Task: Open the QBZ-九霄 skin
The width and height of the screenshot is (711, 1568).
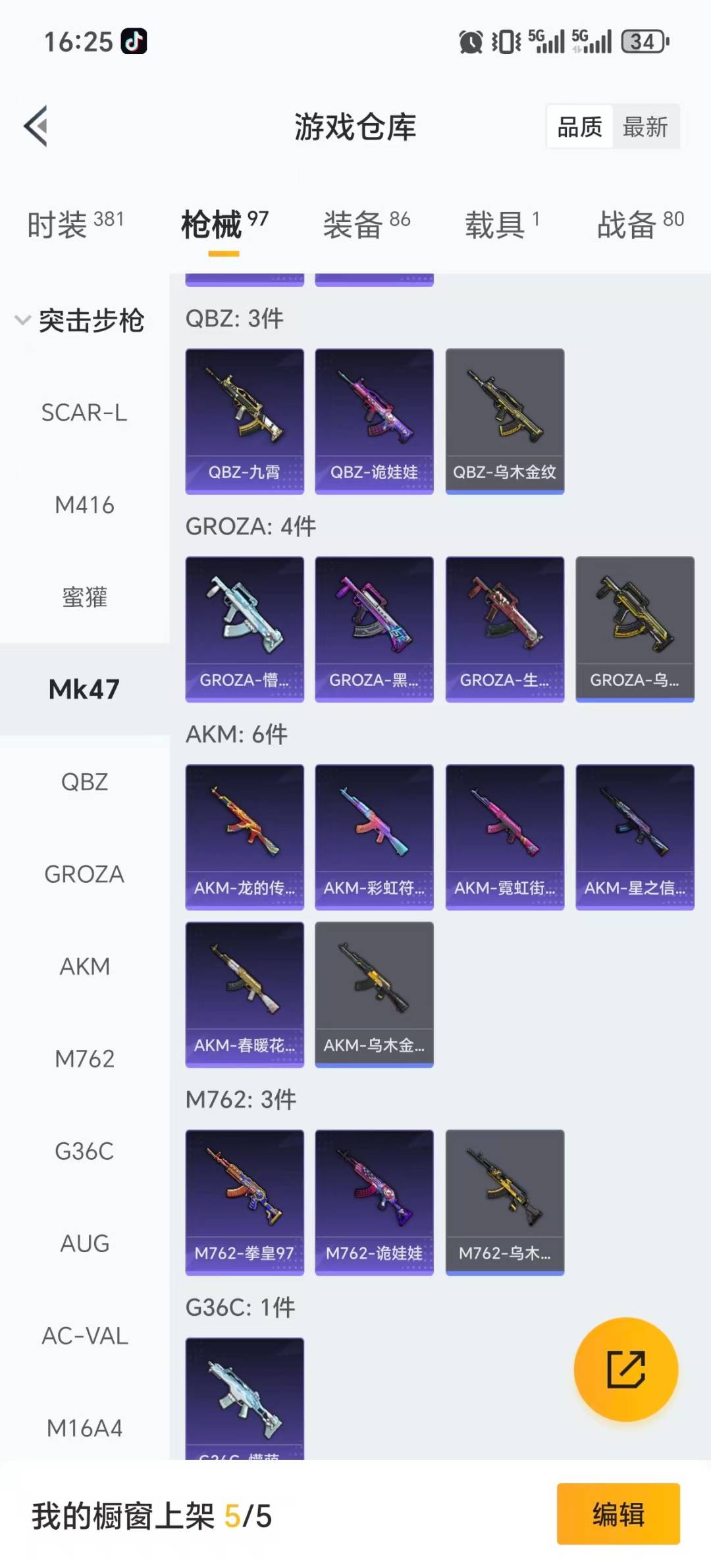Action: pos(244,421)
